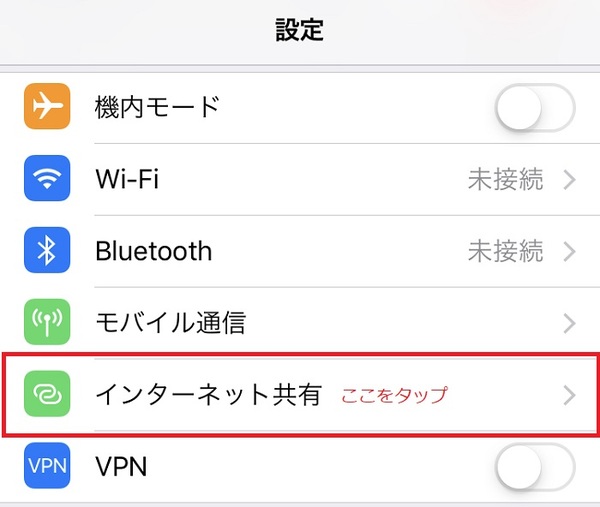The image size is (600, 507).
Task: Enable the VPN switch
Action: [x=535, y=466]
